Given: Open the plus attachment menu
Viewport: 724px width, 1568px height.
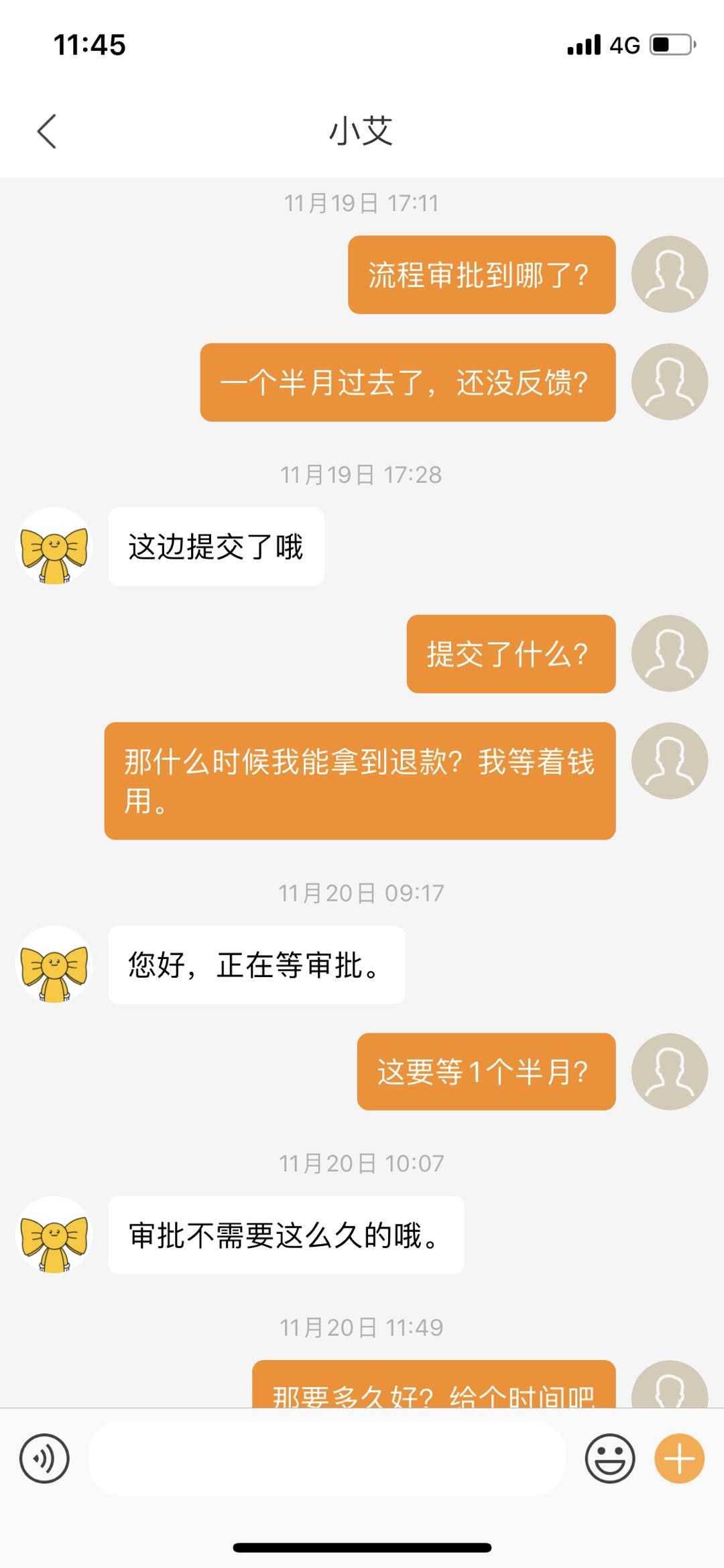Looking at the screenshot, I should 679,1458.
